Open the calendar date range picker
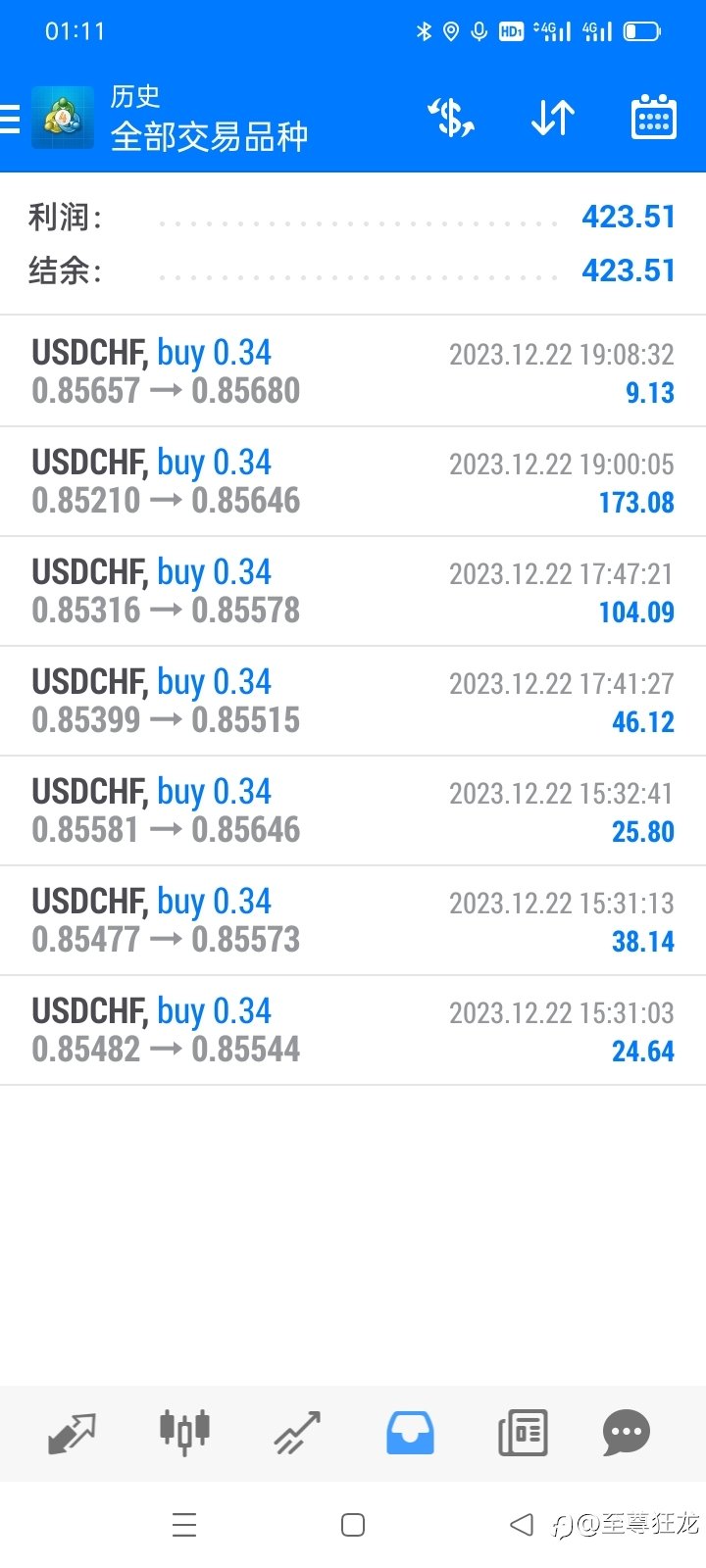 tap(653, 118)
